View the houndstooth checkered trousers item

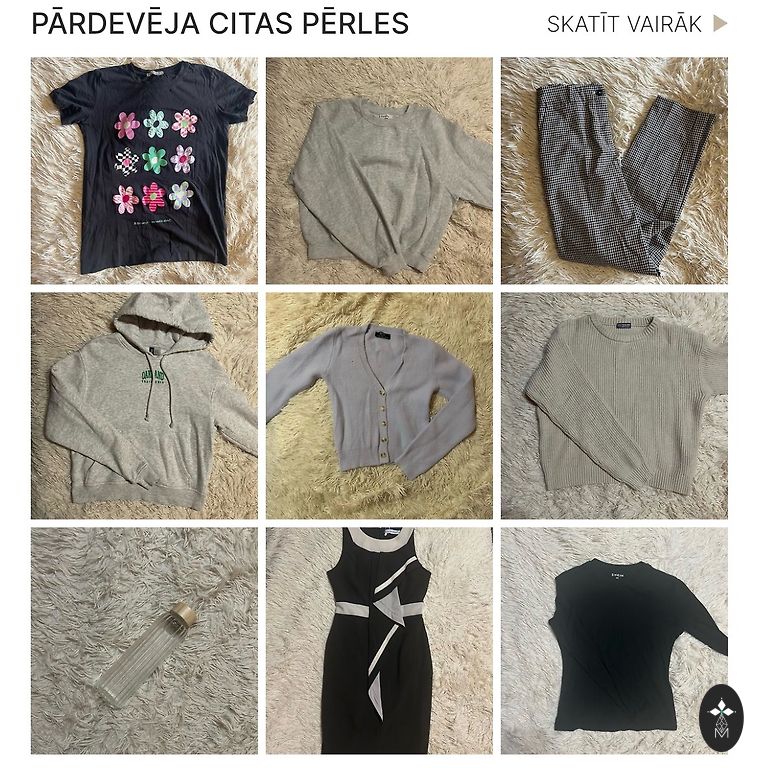(614, 171)
